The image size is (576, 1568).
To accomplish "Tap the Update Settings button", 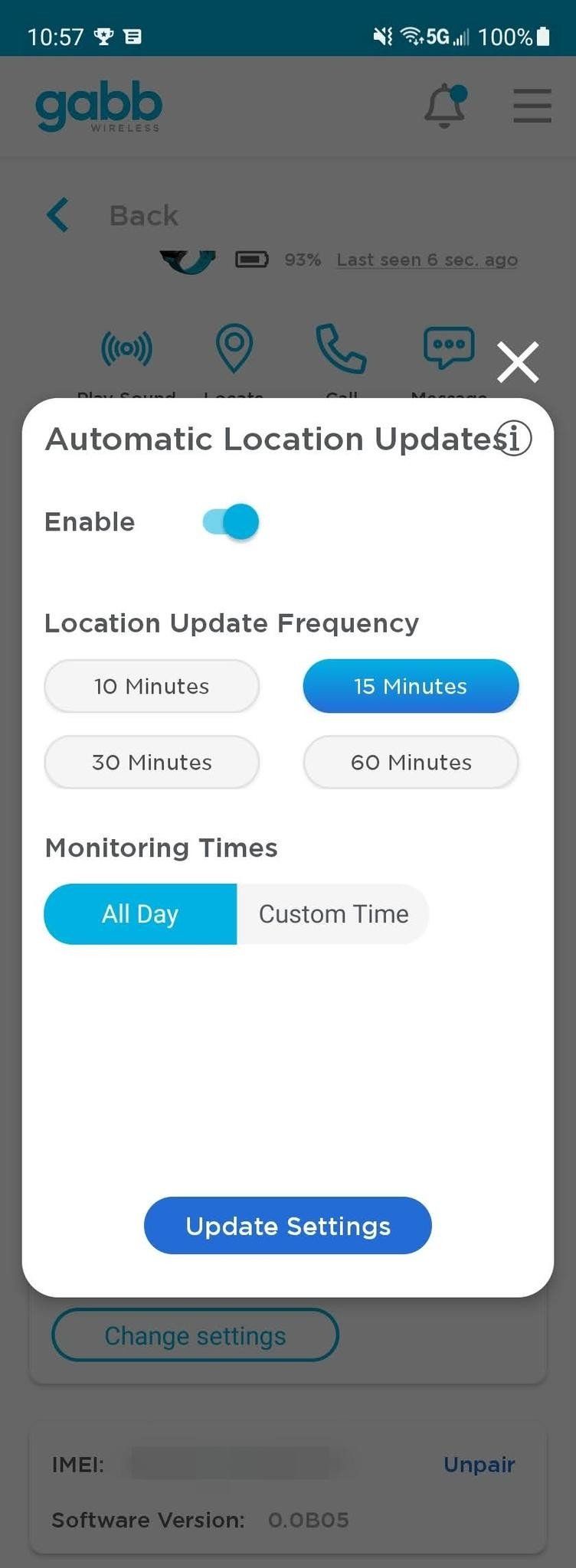I will 288,1226.
